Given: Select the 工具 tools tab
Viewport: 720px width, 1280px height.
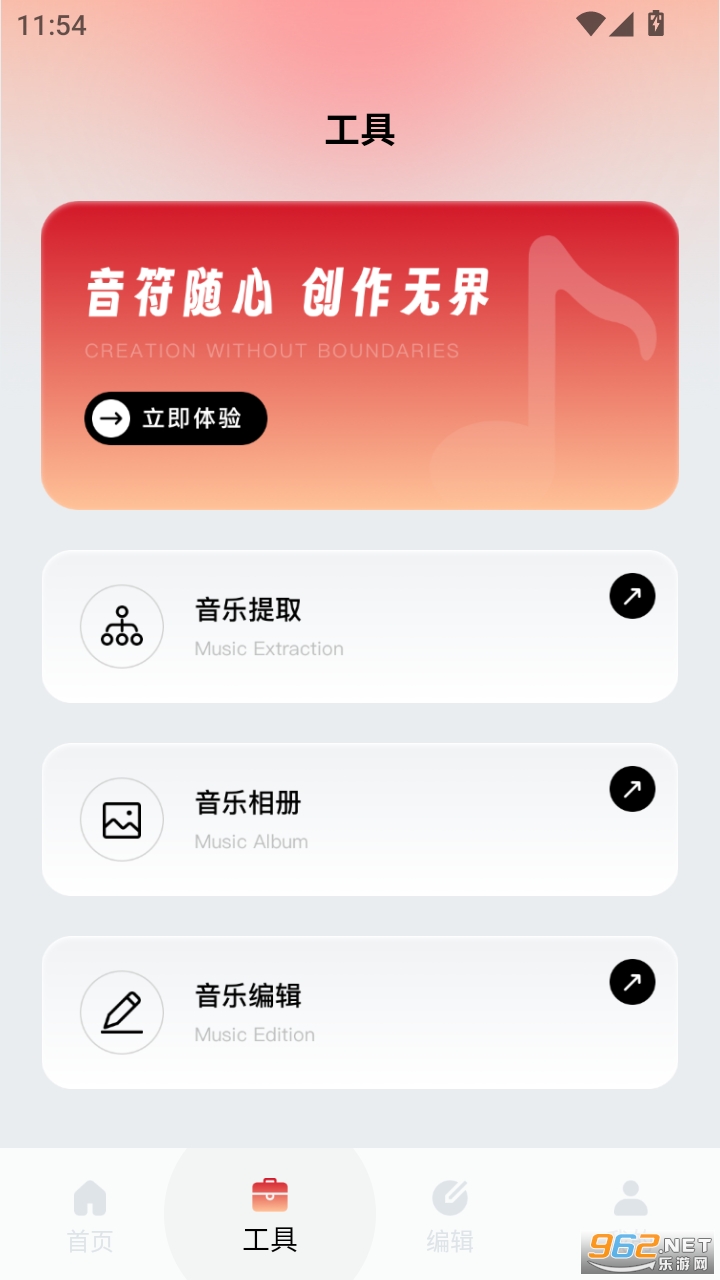Looking at the screenshot, I should (x=270, y=1214).
